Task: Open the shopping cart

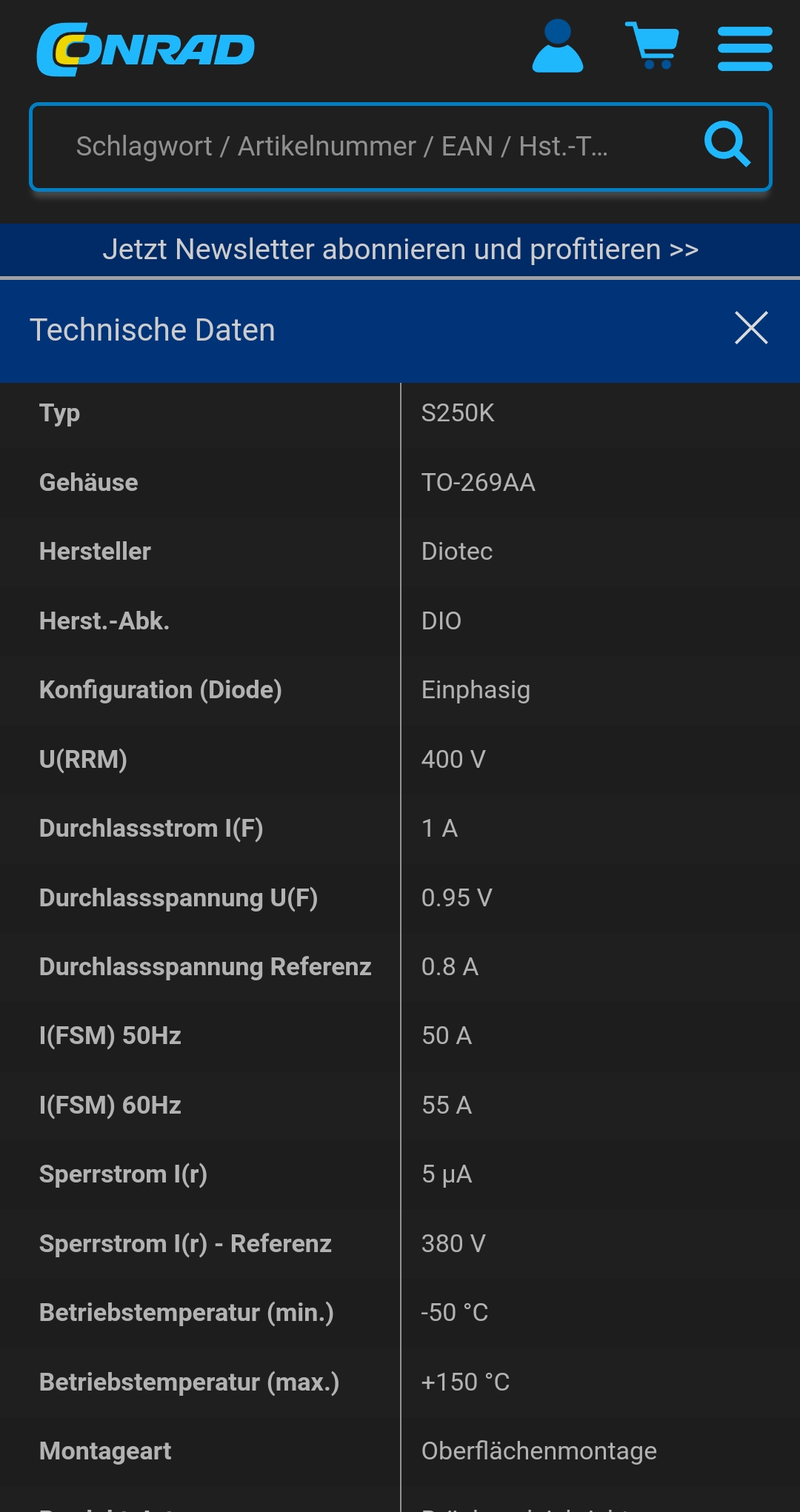Action: 653,46
